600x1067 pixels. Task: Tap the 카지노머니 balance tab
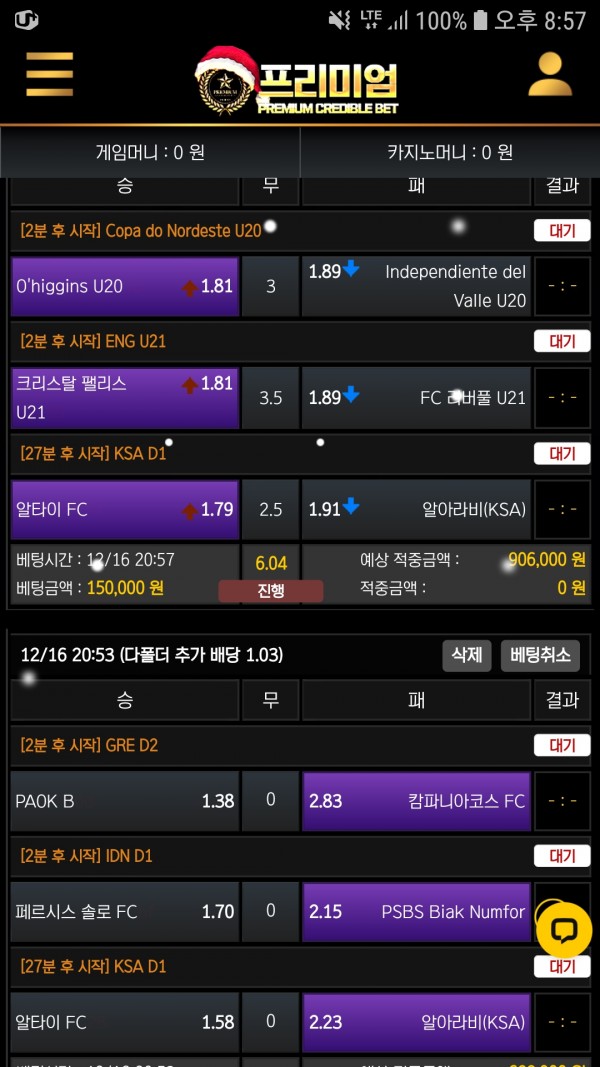[x=450, y=152]
